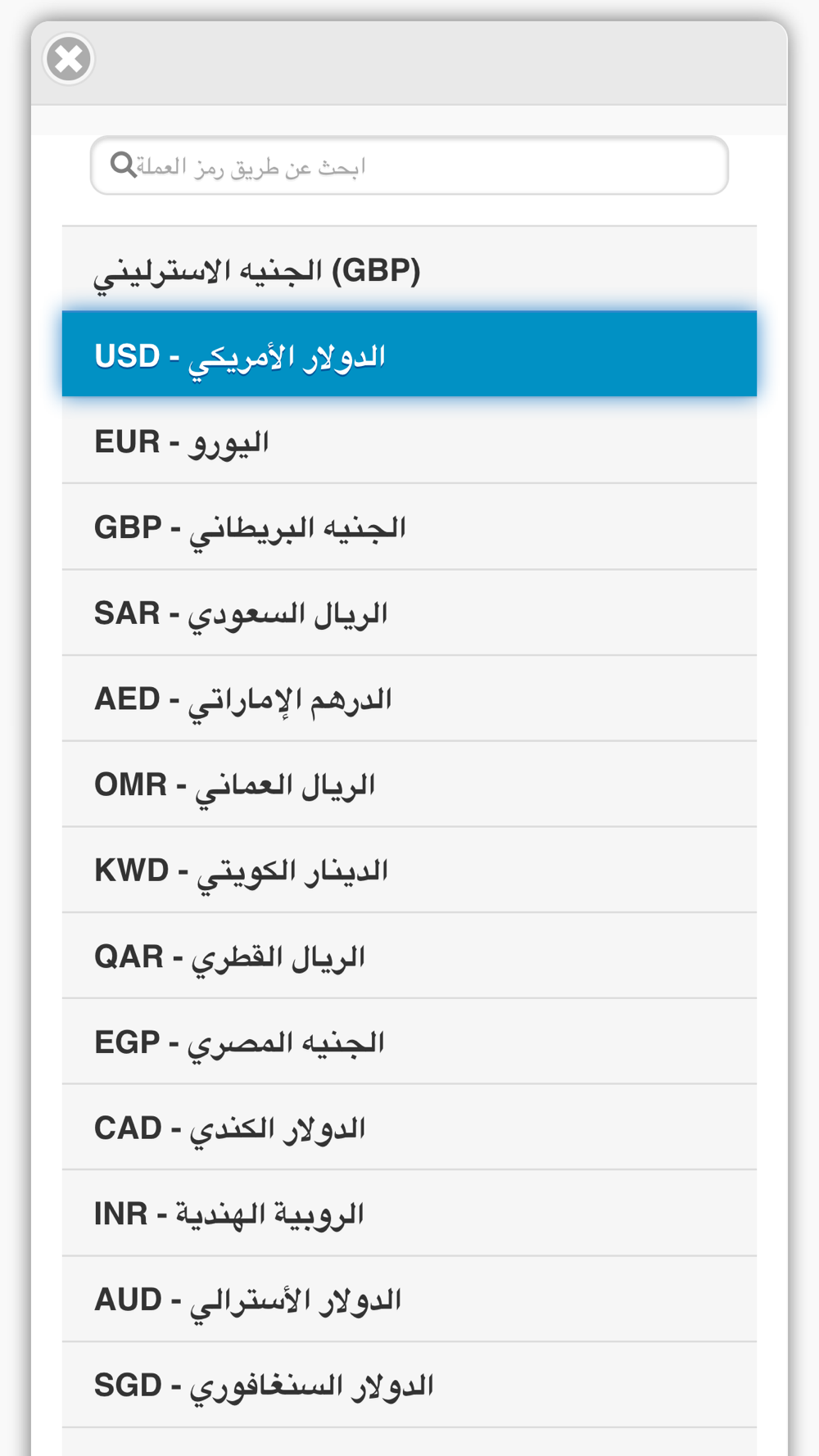The width and height of the screenshot is (819, 1456).
Task: Pick SAR - Saudi Riyal
Action: pyautogui.click(x=409, y=613)
